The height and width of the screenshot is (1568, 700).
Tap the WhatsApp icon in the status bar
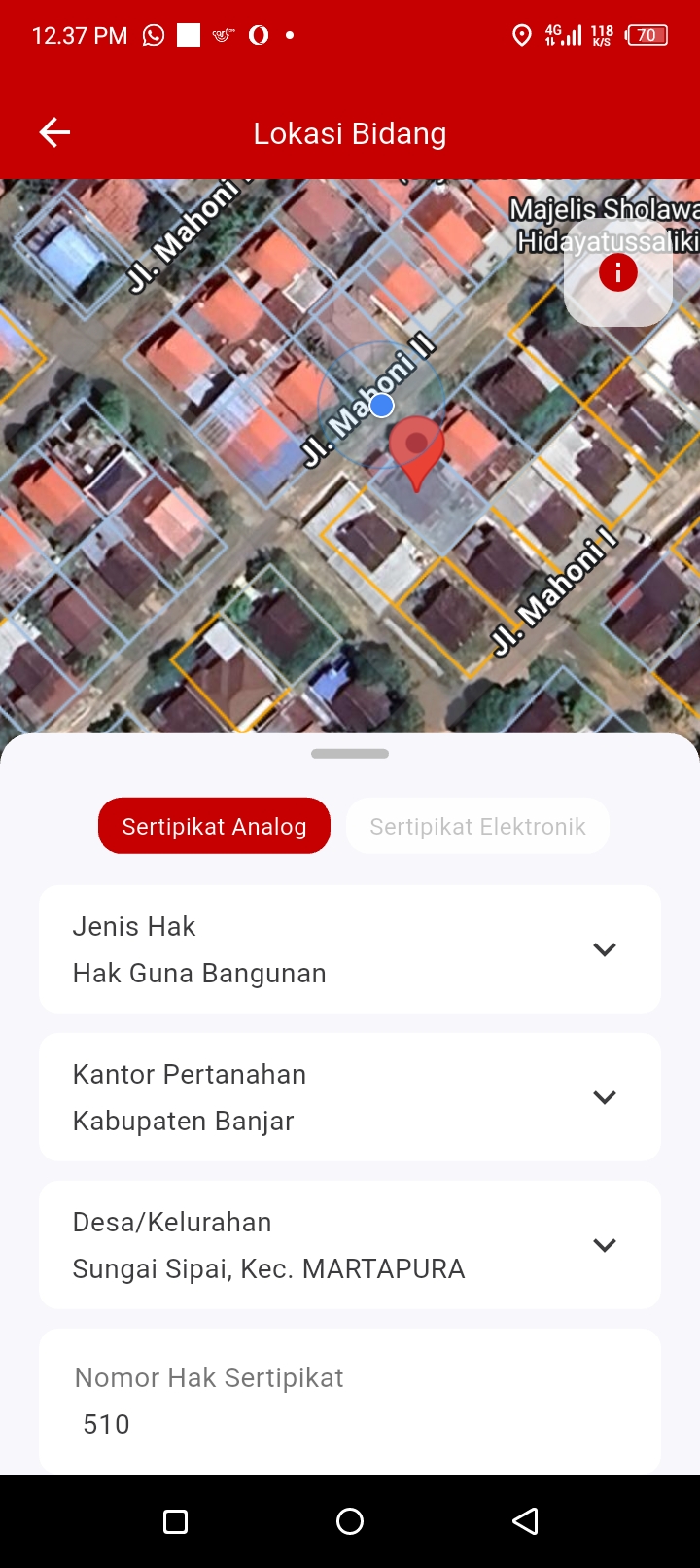pyautogui.click(x=152, y=35)
